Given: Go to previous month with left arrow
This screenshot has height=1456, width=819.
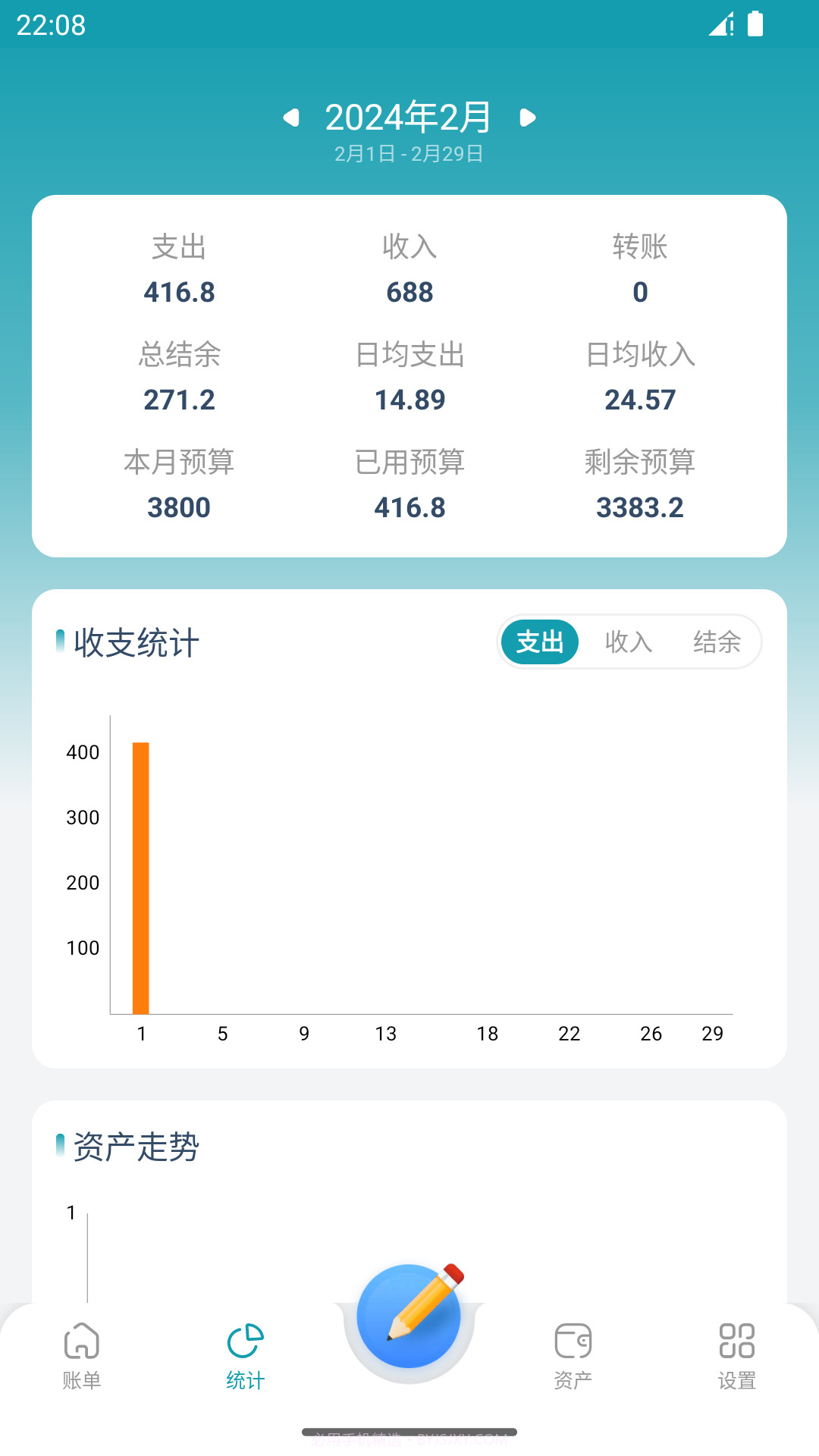Looking at the screenshot, I should (x=290, y=118).
